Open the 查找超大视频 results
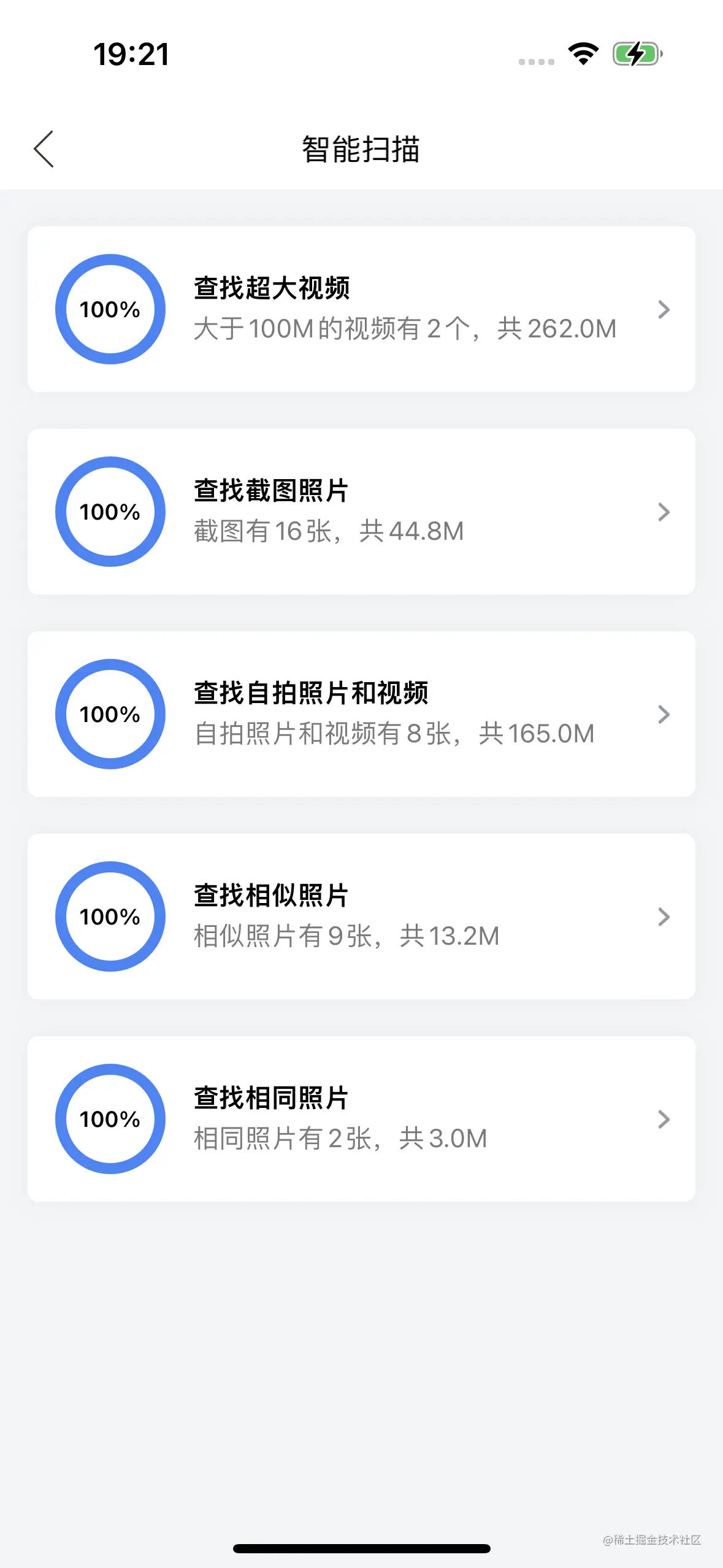This screenshot has width=723, height=1568. [361, 309]
